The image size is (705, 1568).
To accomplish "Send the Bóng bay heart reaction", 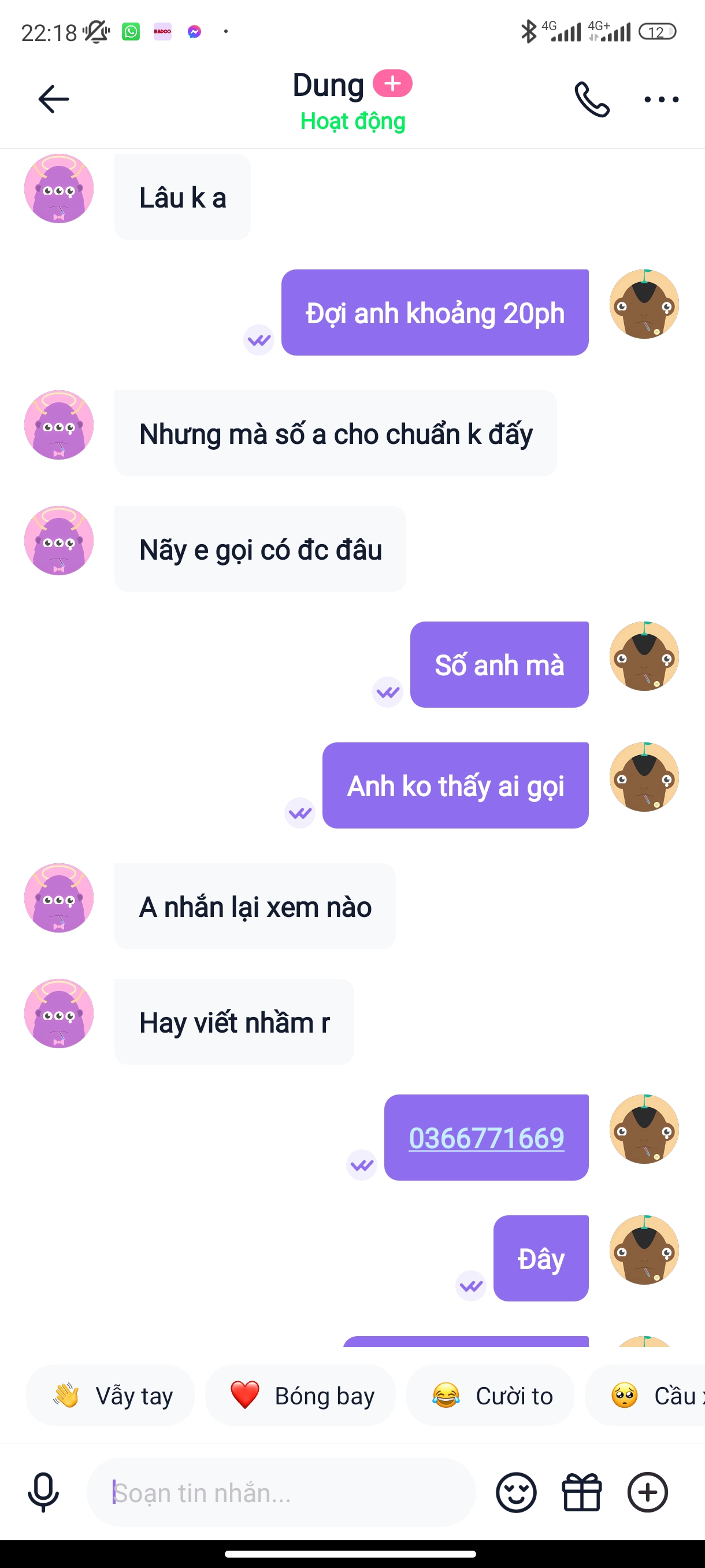I will tap(300, 1395).
